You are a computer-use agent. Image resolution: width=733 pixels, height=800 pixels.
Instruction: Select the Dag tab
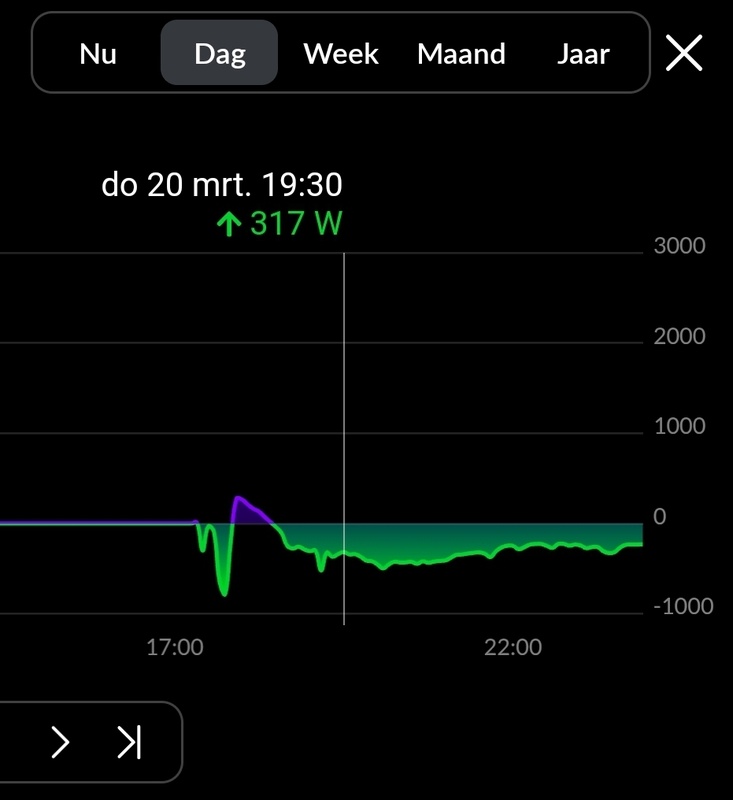220,53
